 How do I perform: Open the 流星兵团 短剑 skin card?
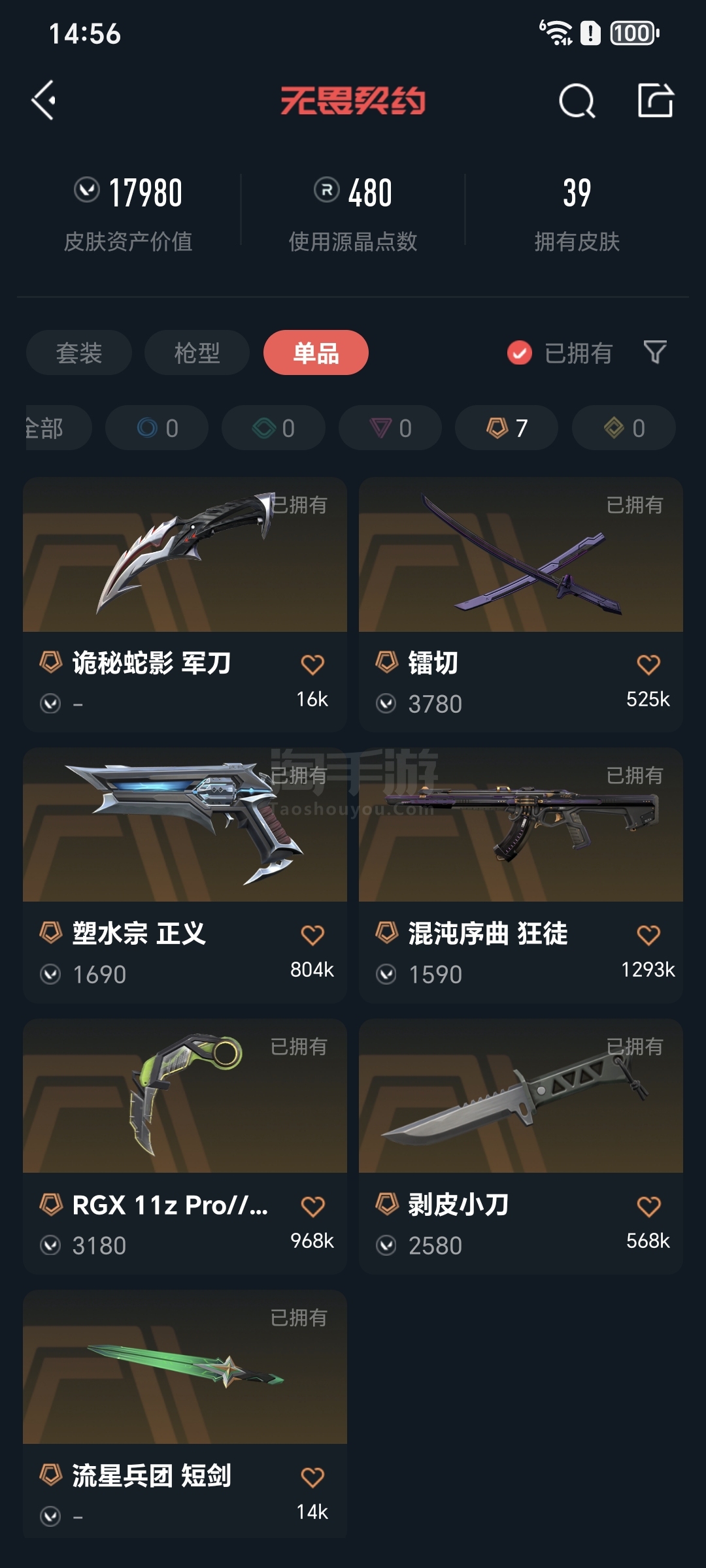click(x=185, y=1414)
